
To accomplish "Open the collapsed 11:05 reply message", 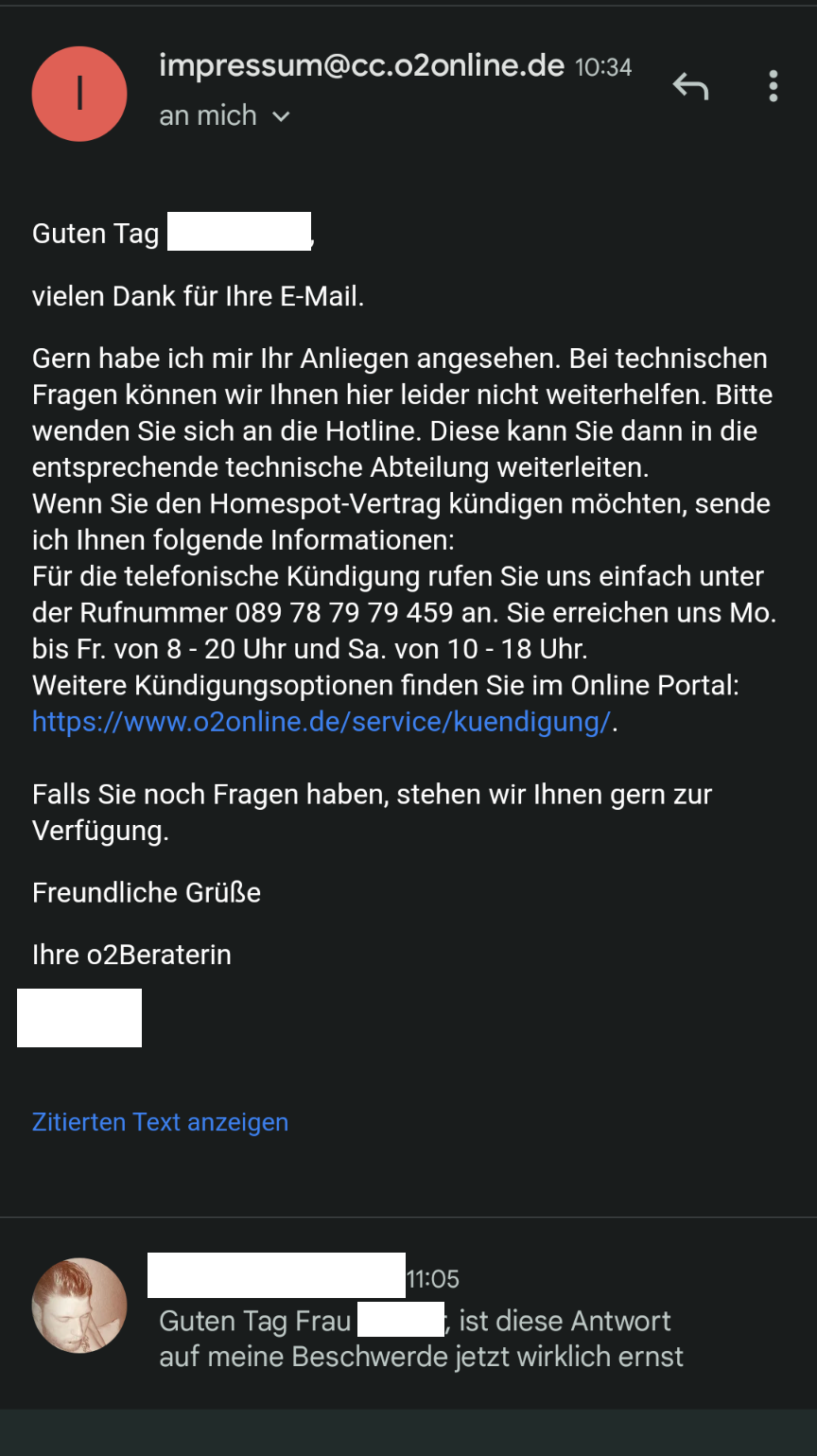I will pyautogui.click(x=408, y=1312).
